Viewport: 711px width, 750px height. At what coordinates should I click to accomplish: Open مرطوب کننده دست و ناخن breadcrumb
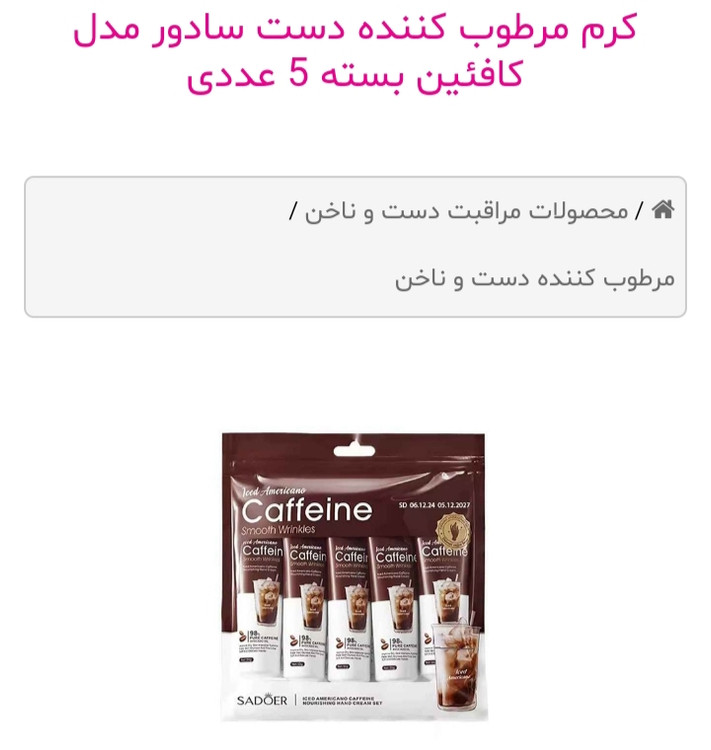point(534,278)
